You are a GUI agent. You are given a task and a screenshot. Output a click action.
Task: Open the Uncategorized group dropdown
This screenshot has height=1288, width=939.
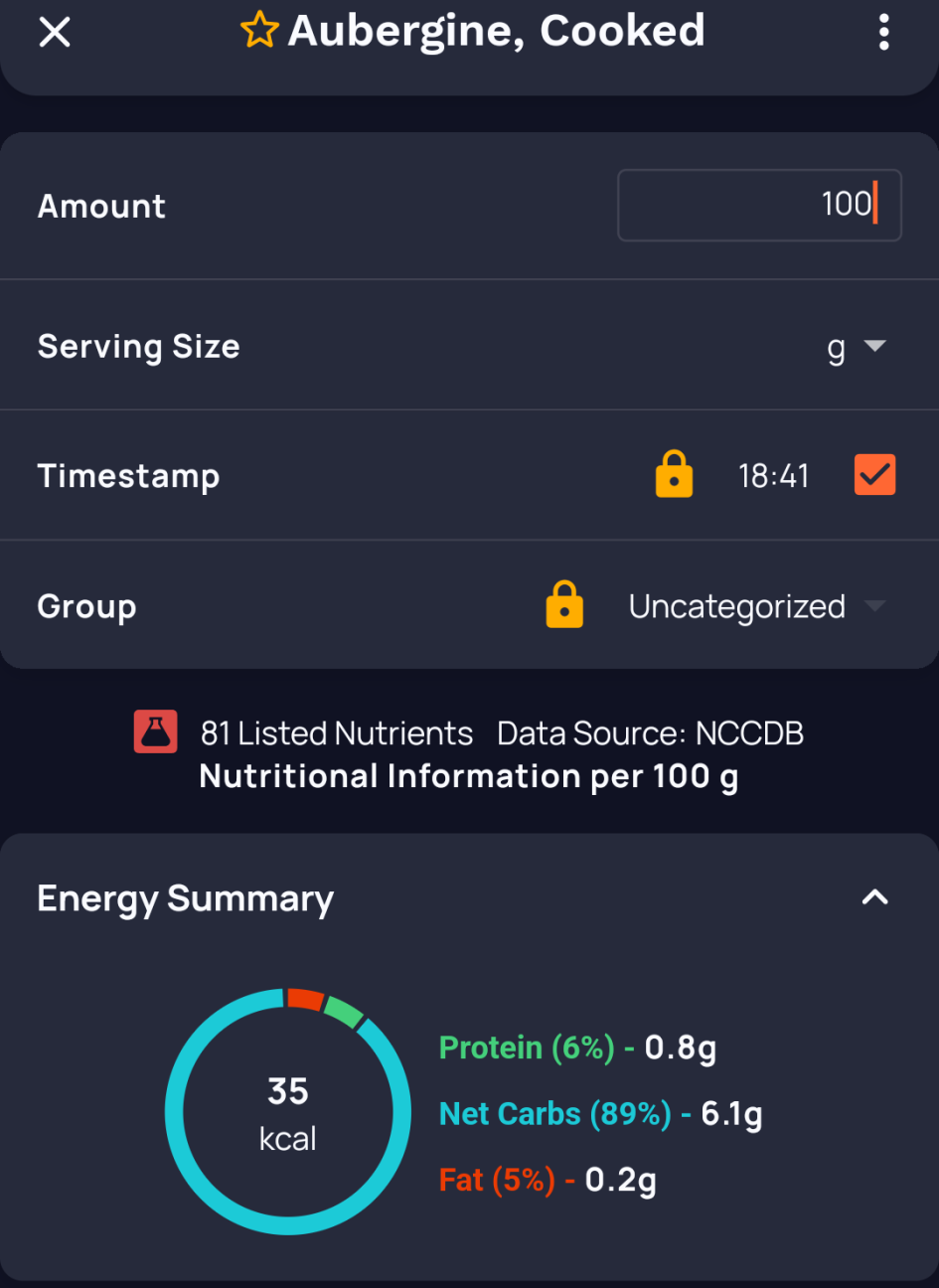tap(755, 606)
